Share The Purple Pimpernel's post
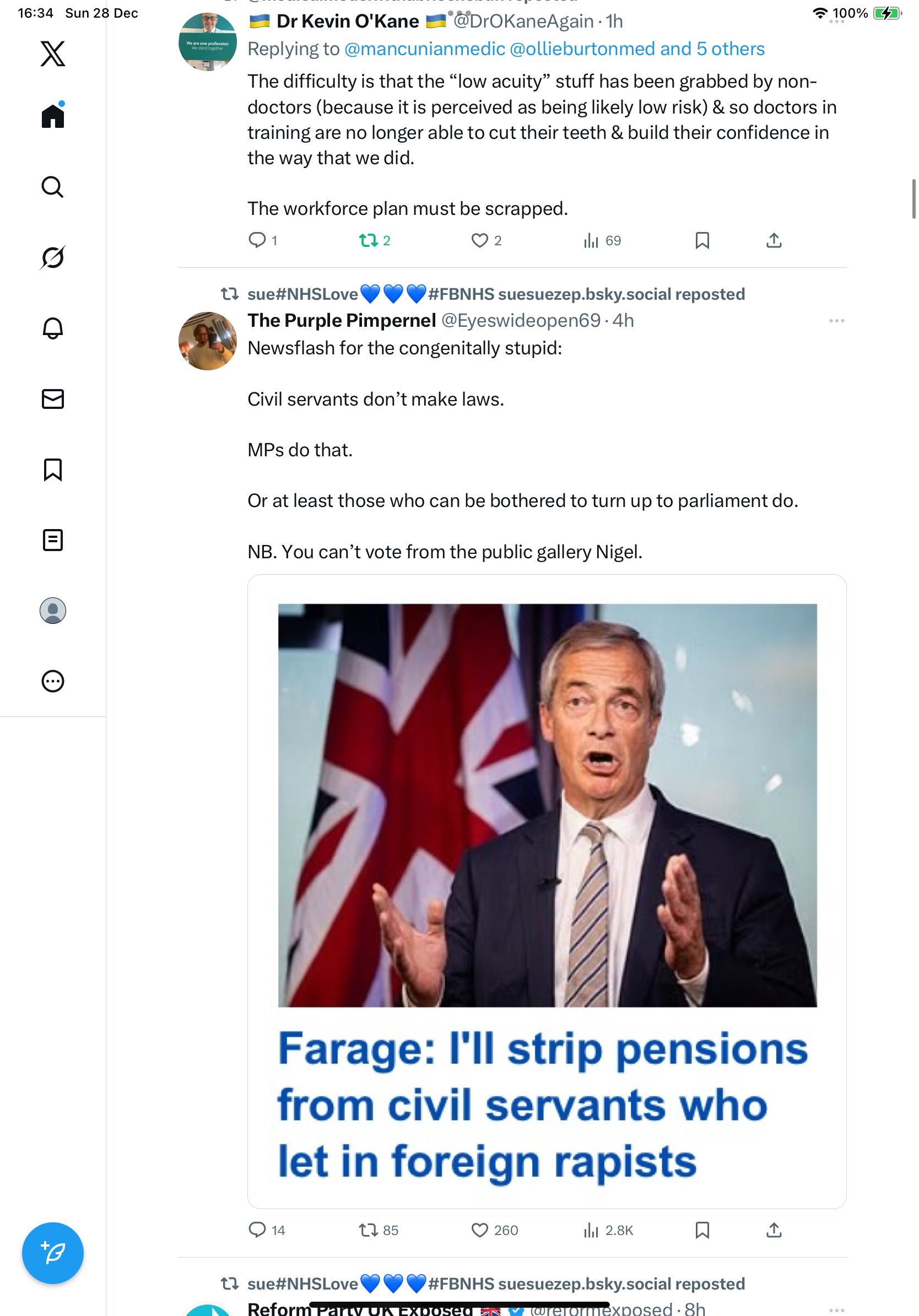The image size is (919, 1316). coord(774,1230)
